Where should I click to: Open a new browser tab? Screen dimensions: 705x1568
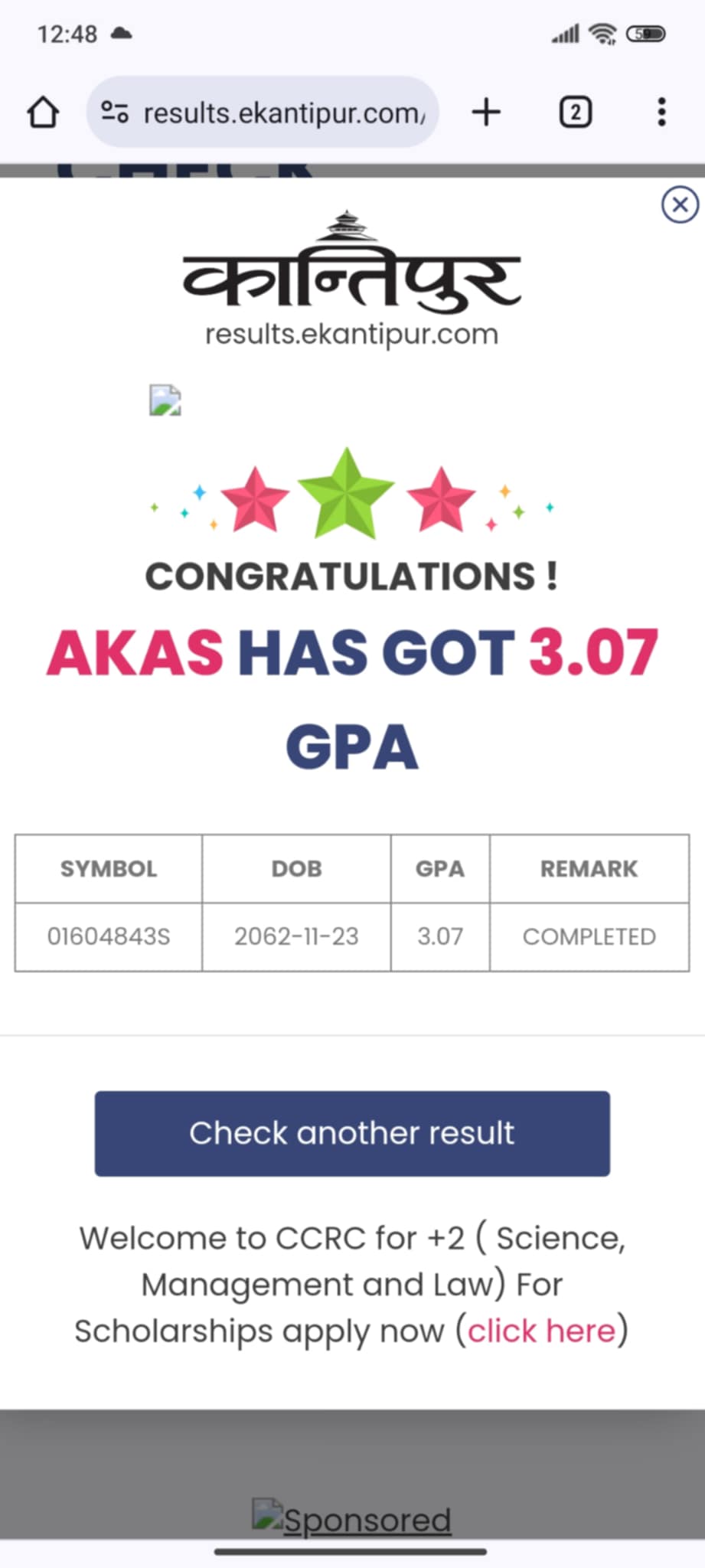tap(486, 113)
